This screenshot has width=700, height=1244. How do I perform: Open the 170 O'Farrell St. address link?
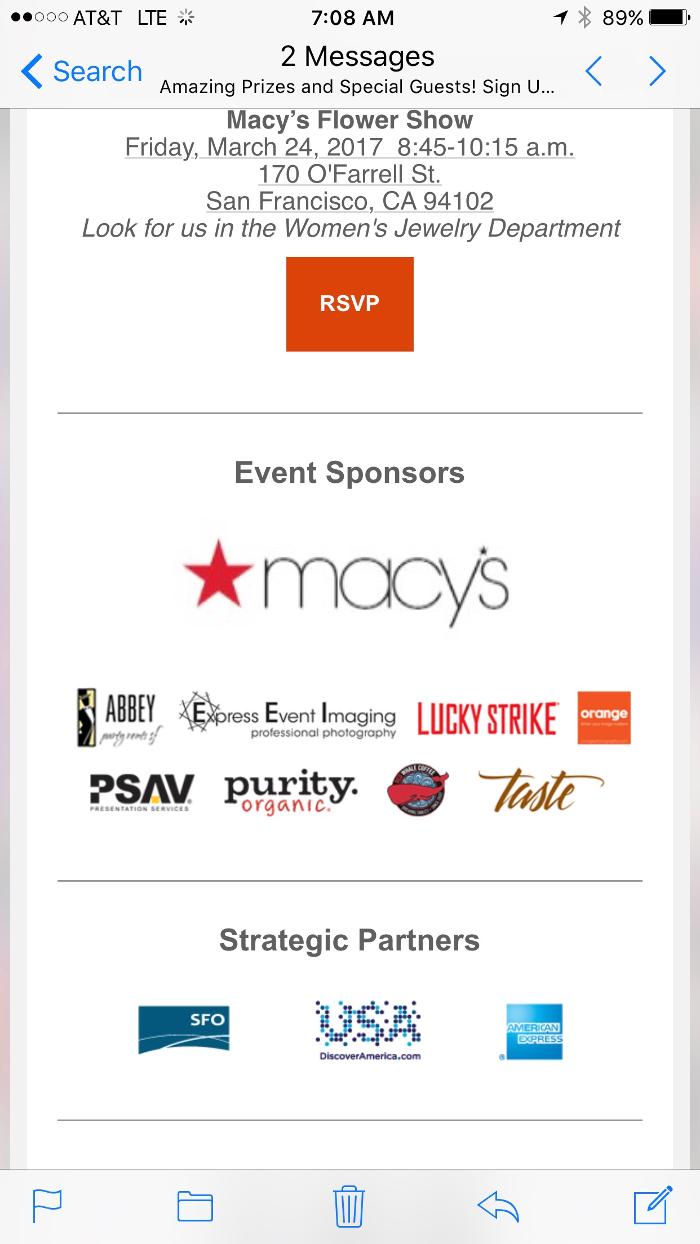[x=349, y=174]
